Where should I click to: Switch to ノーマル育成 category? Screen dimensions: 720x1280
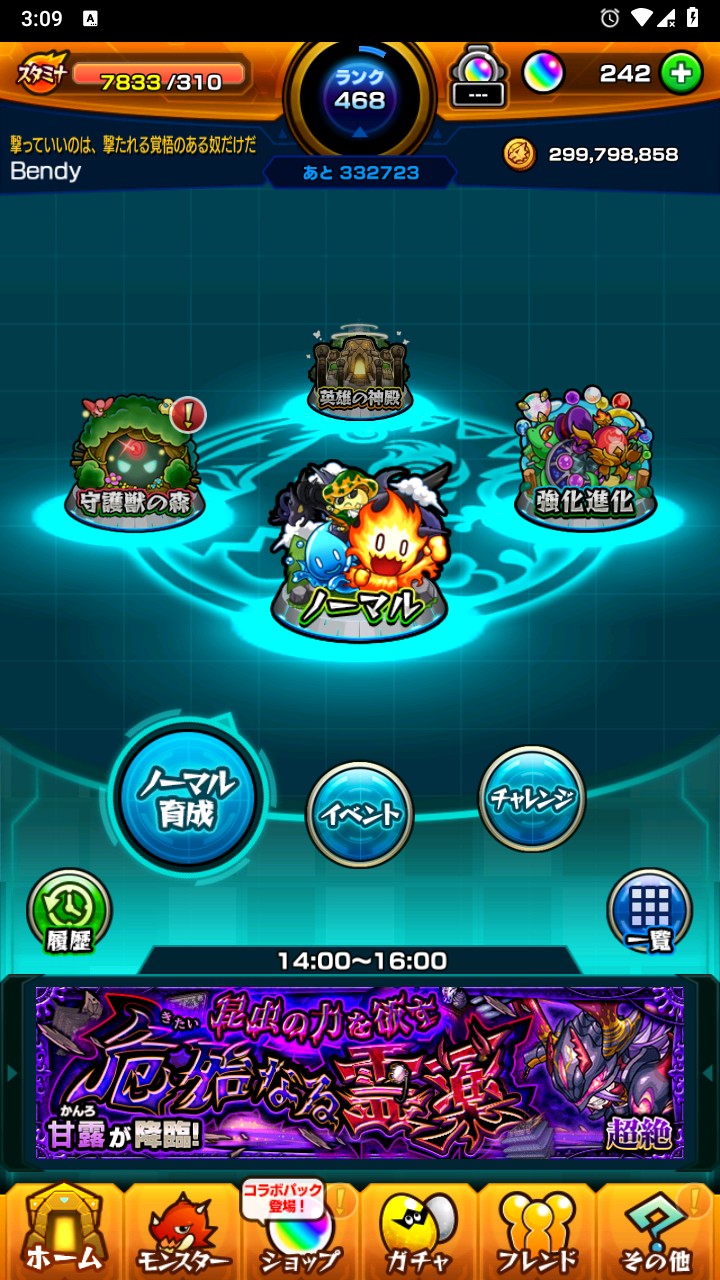click(x=187, y=798)
